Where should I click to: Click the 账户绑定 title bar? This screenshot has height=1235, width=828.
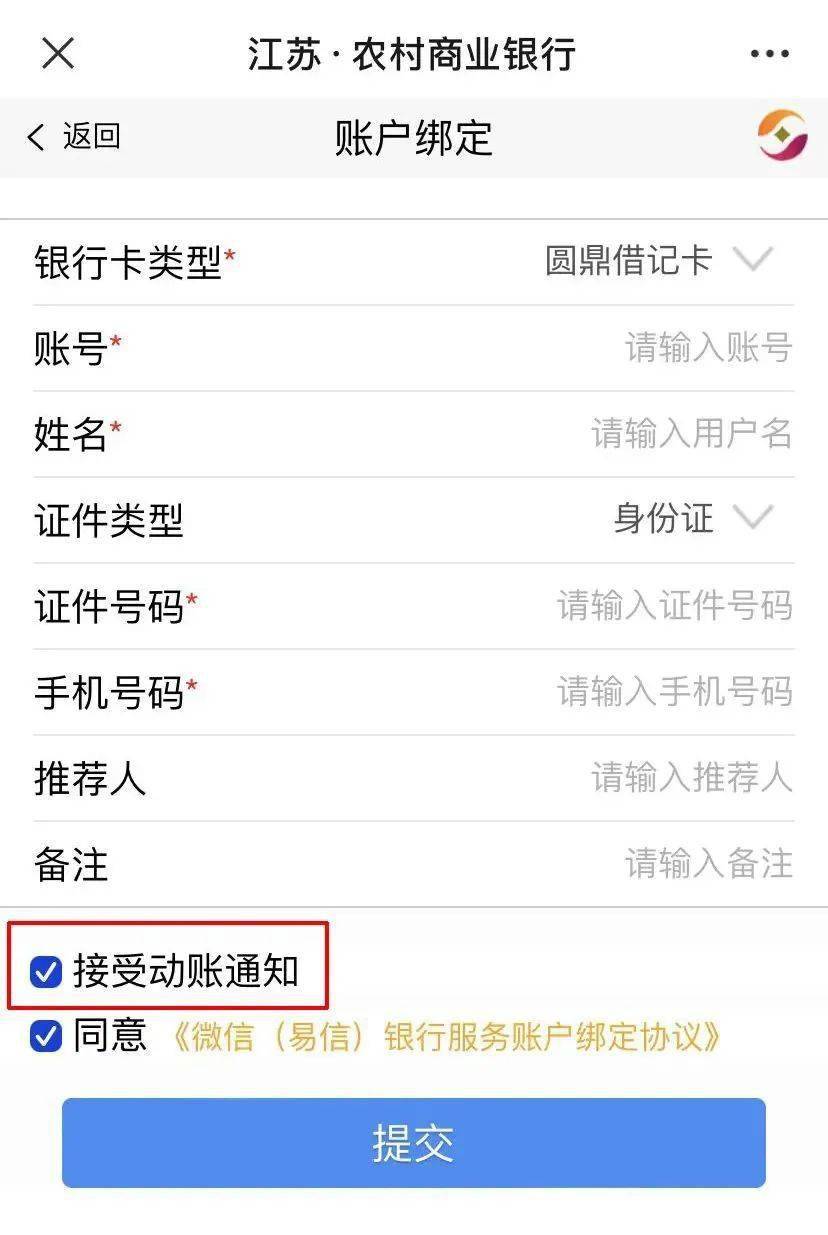[413, 140]
